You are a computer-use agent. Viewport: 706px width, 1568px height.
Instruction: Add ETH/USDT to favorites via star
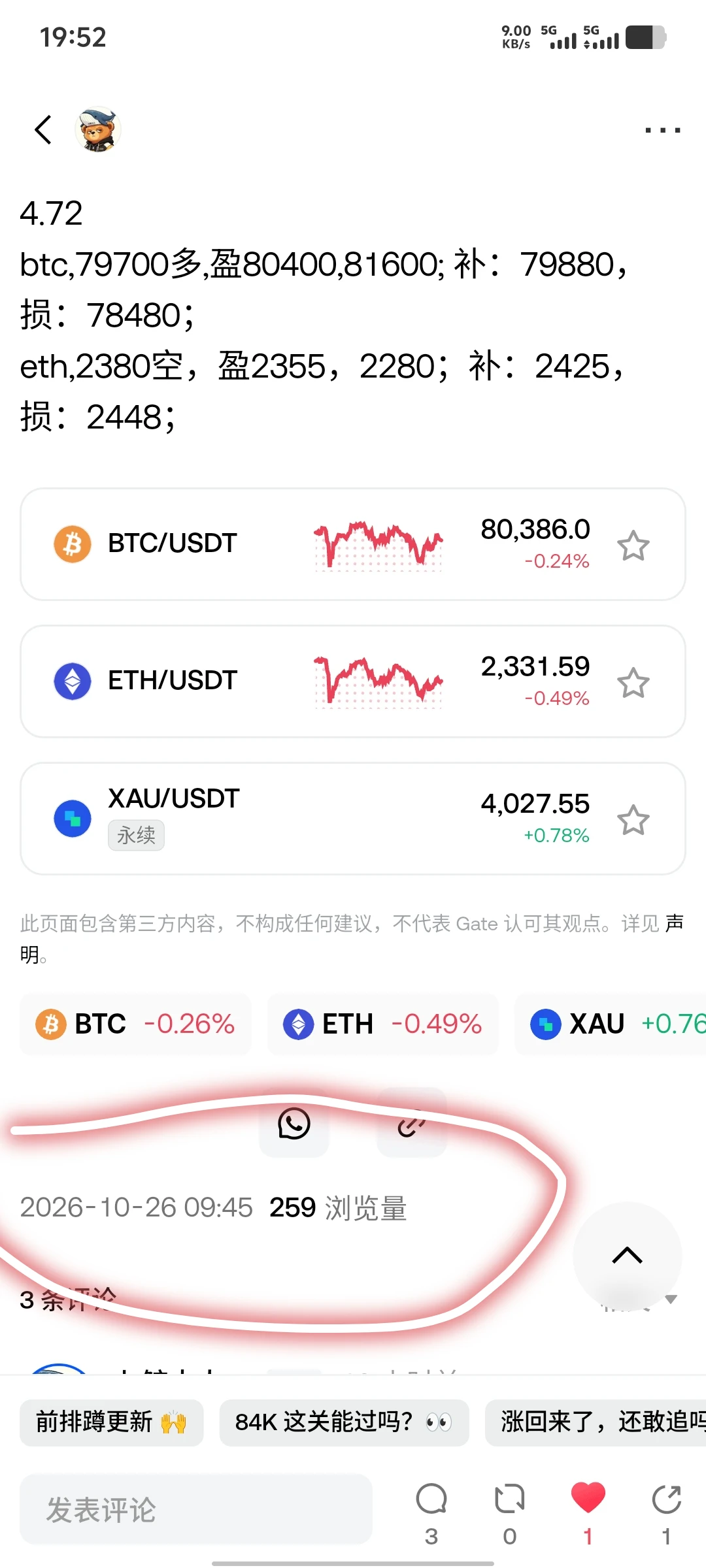[x=633, y=683]
